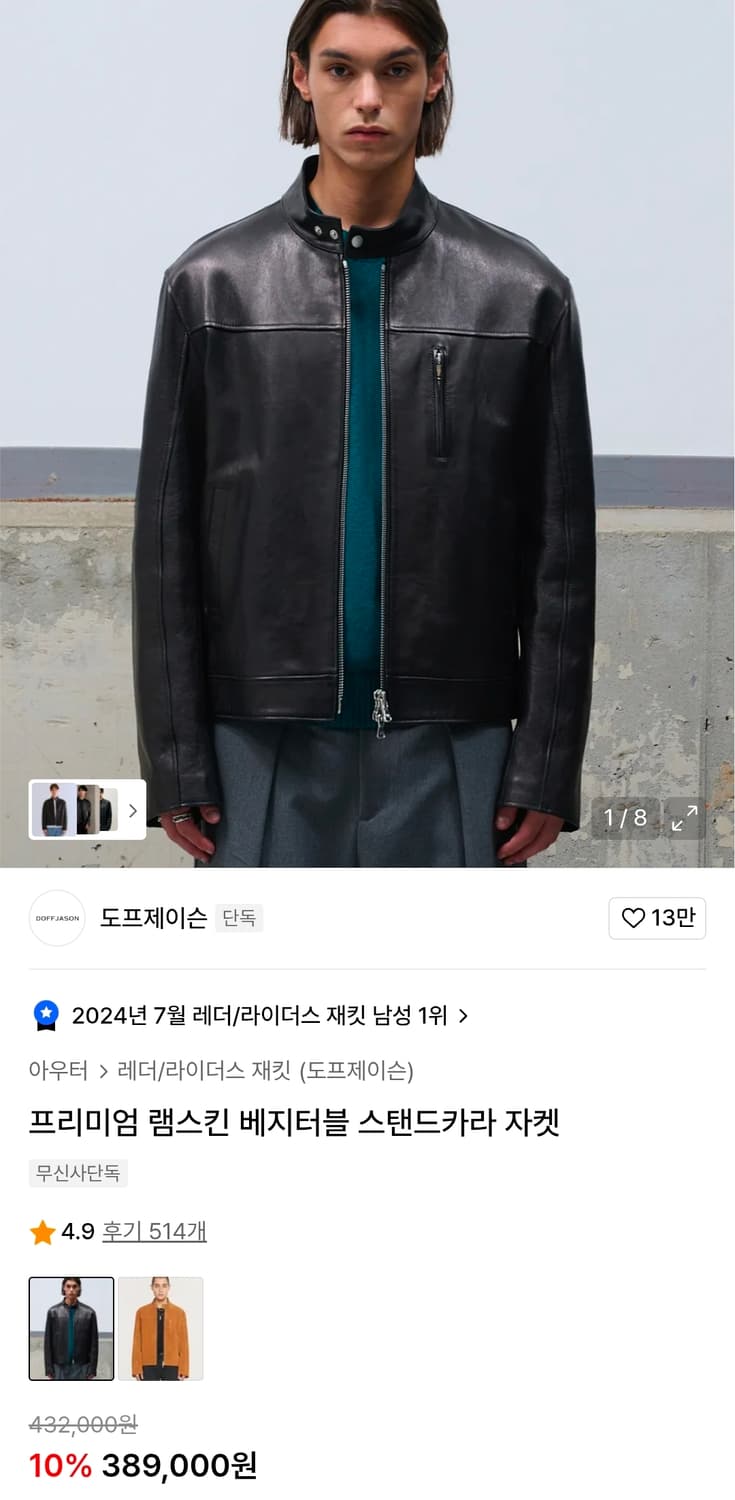Click the 단독 badge next to brand

click(x=239, y=917)
